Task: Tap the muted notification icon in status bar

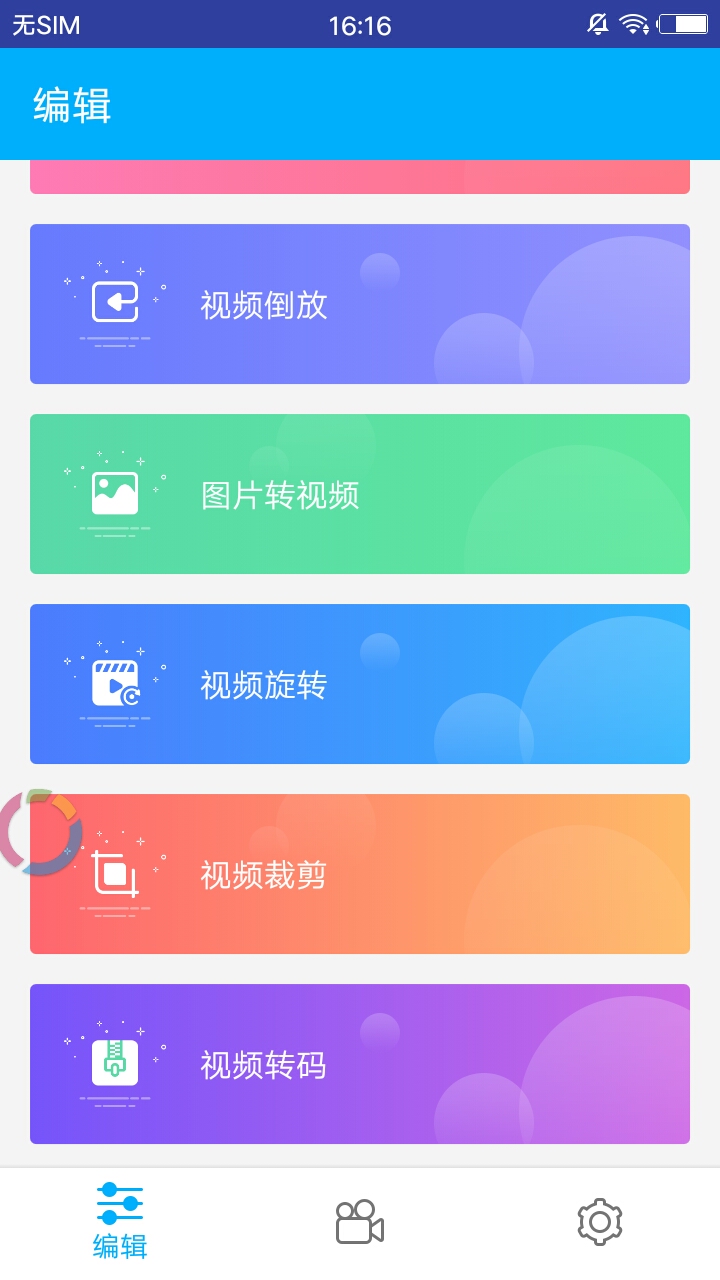Action: [597, 22]
